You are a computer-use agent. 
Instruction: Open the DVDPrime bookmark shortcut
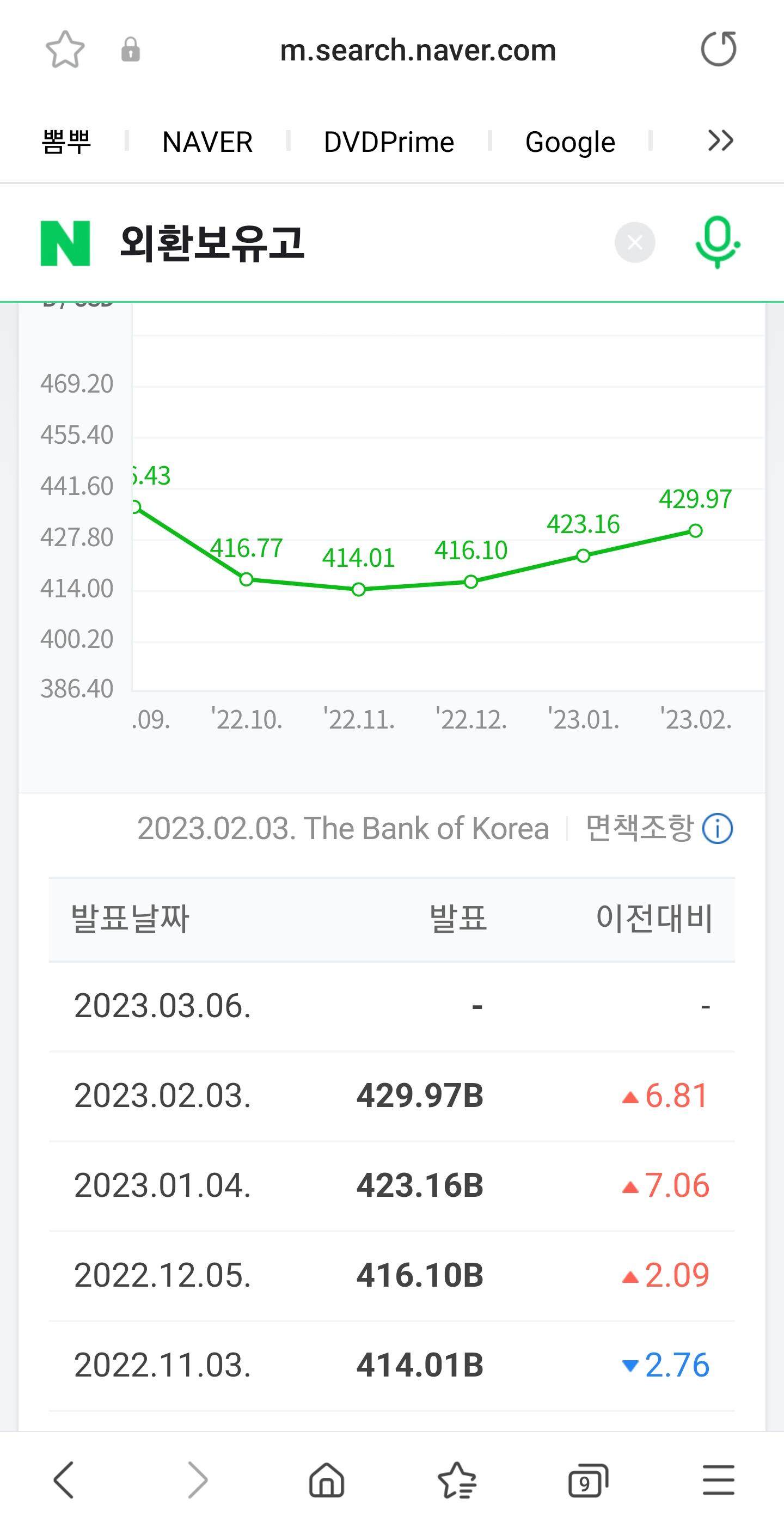click(x=389, y=143)
